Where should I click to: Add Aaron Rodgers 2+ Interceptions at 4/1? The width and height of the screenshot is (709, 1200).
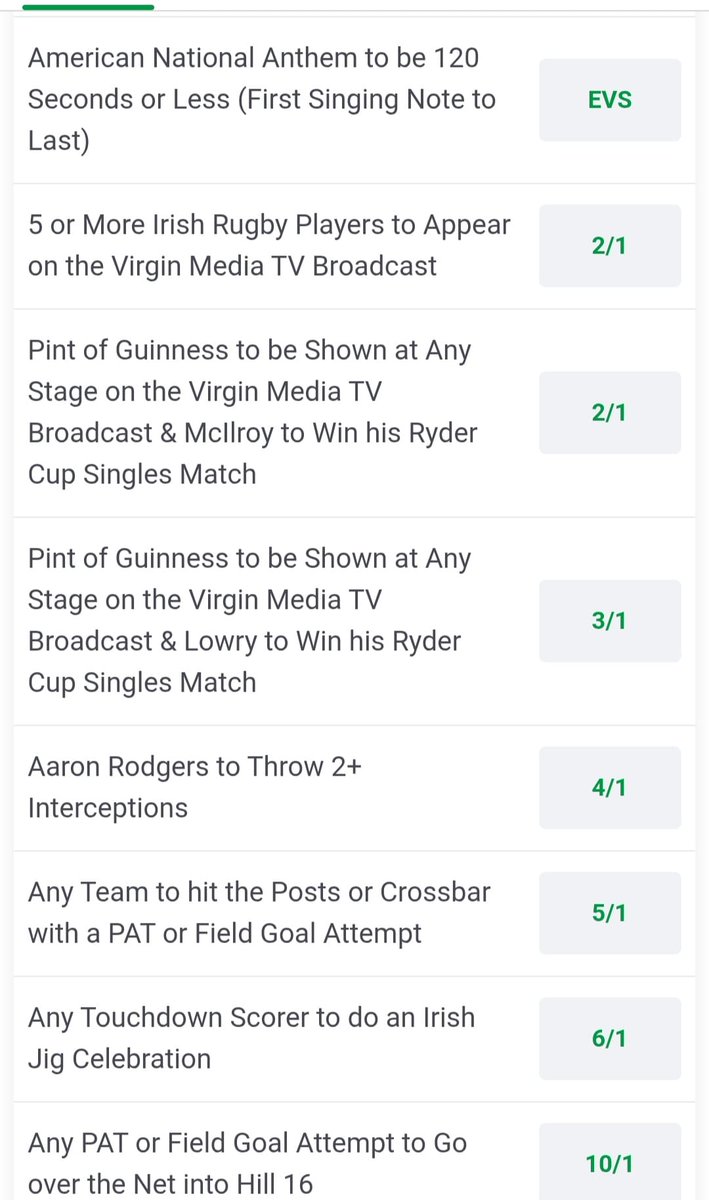[610, 788]
